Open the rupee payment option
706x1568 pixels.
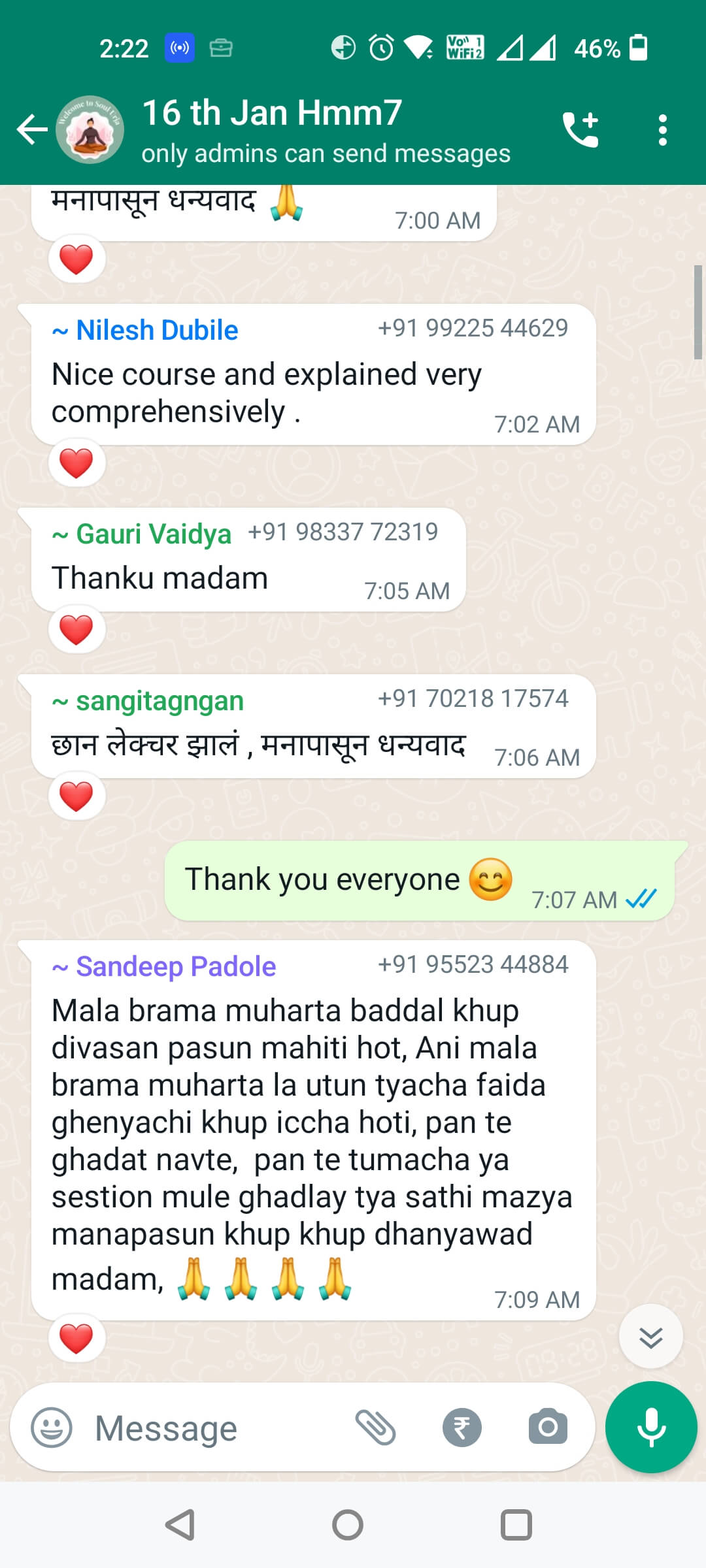(462, 1428)
